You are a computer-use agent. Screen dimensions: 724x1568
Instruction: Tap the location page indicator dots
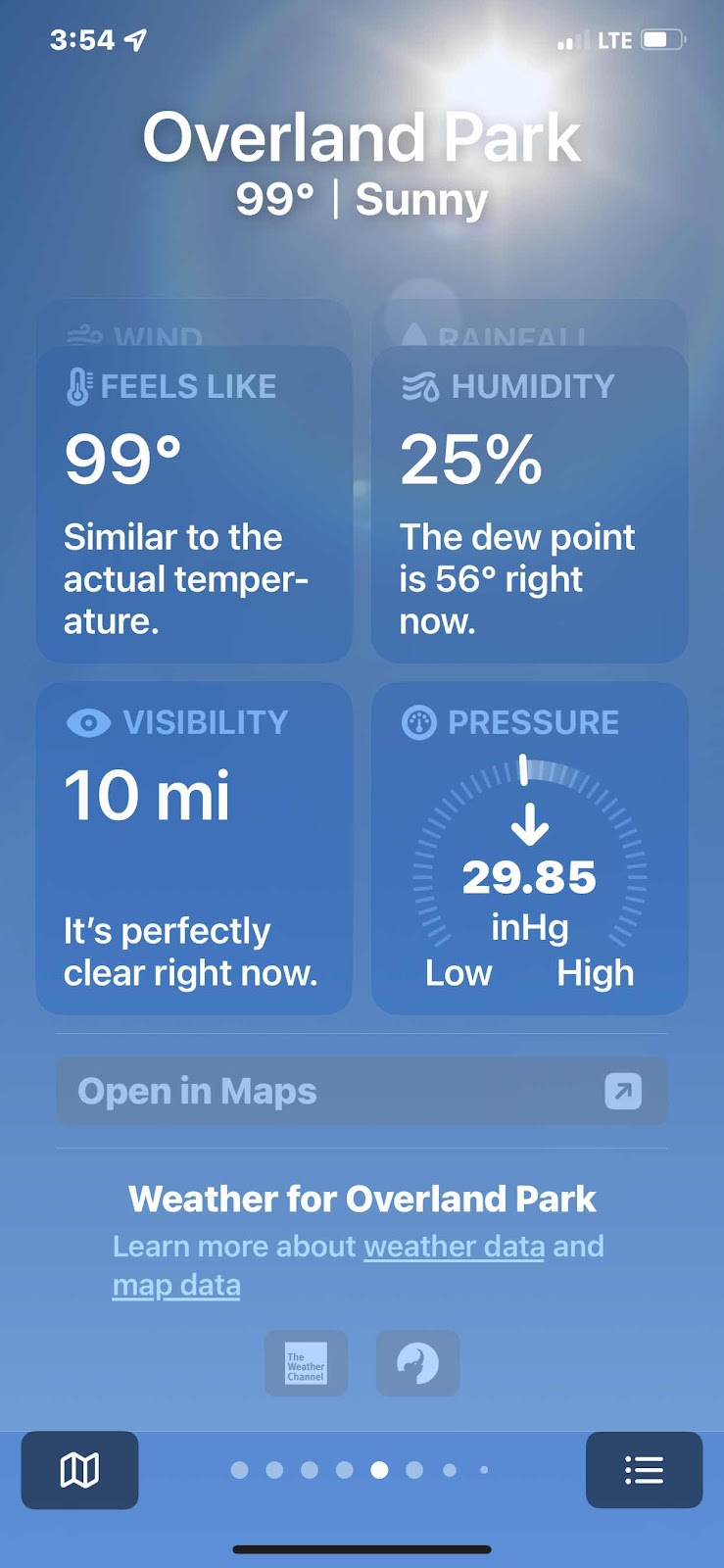click(362, 1470)
